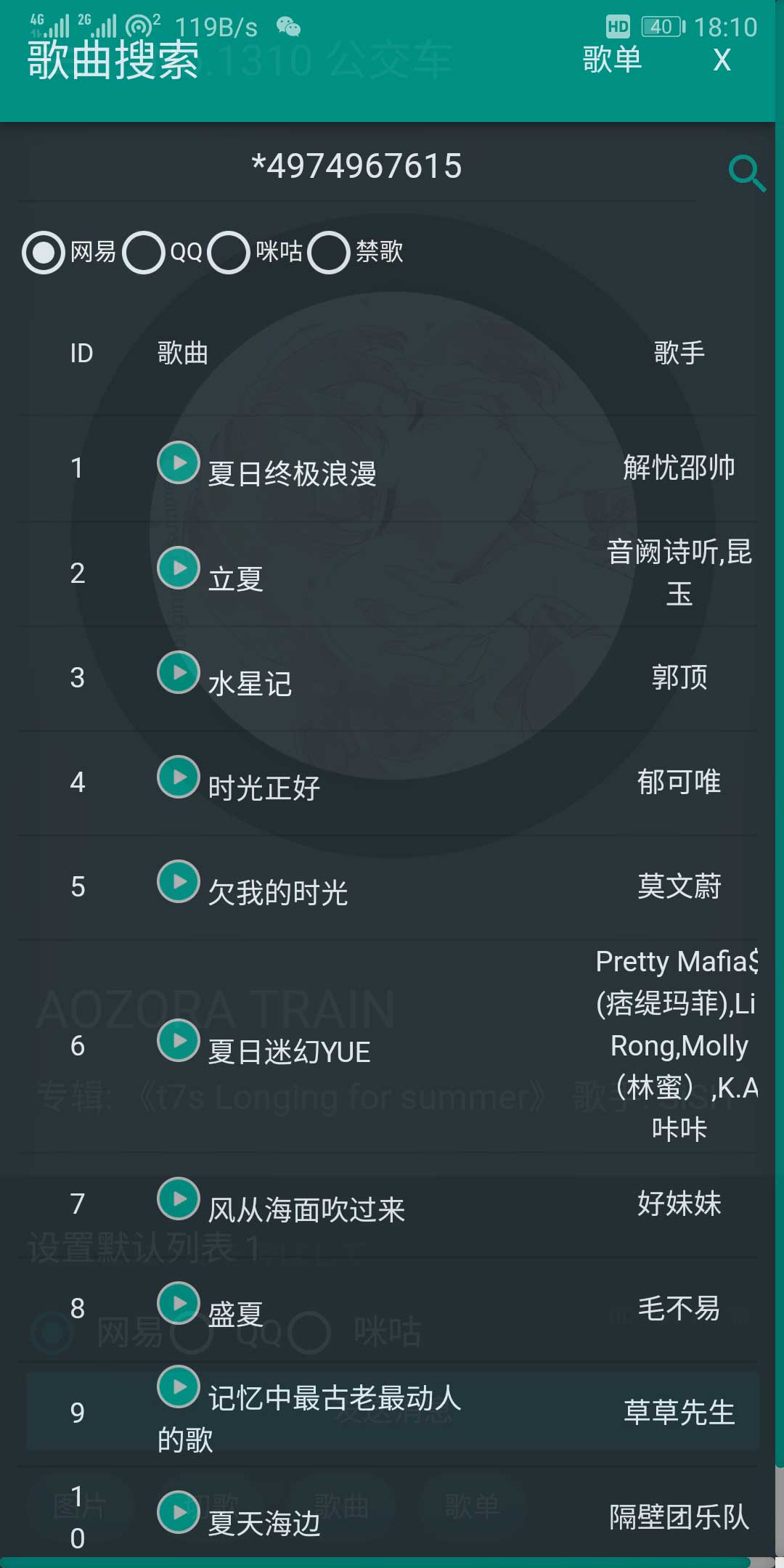Image resolution: width=784 pixels, height=1568 pixels.
Task: Play 水星记 by 郭顶
Action: 179,673
